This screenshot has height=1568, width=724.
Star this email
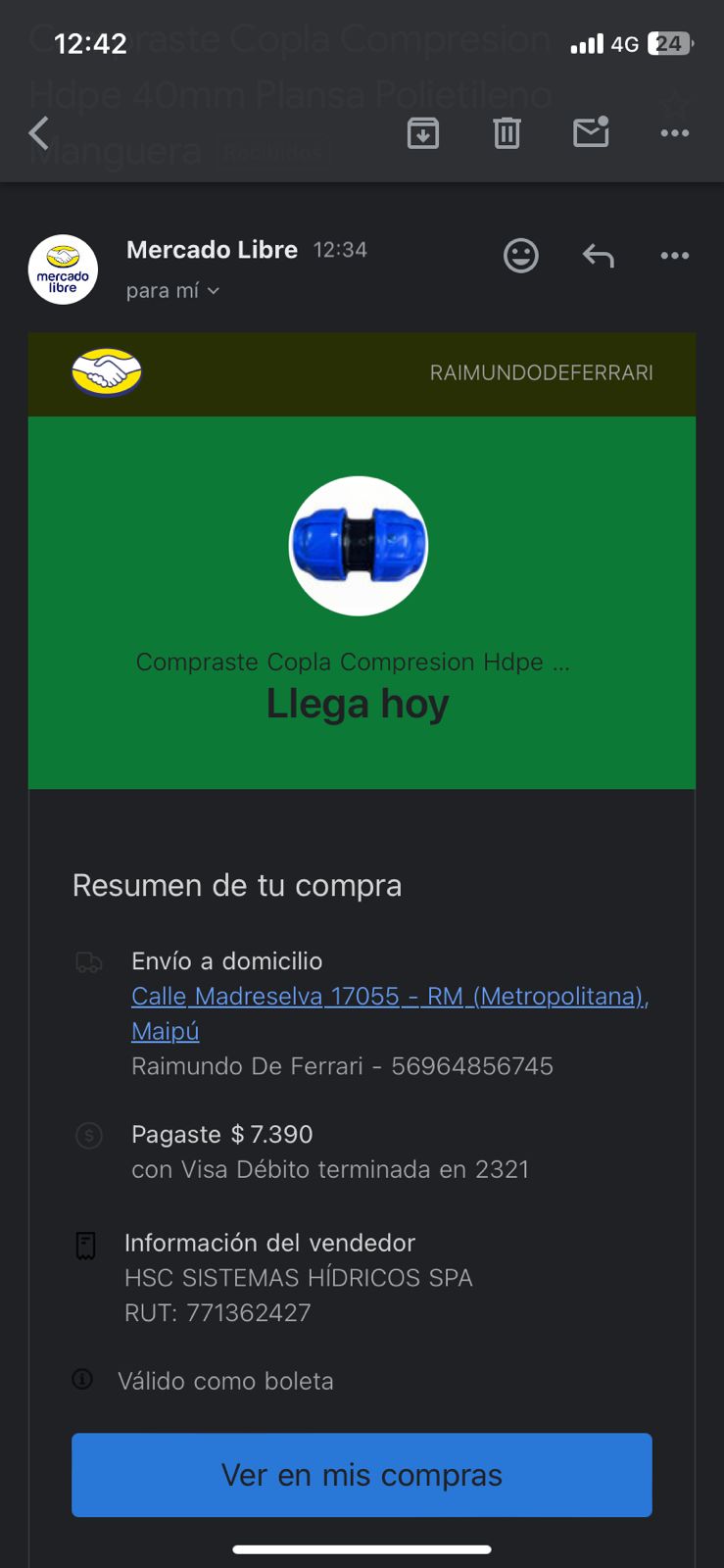click(x=674, y=102)
